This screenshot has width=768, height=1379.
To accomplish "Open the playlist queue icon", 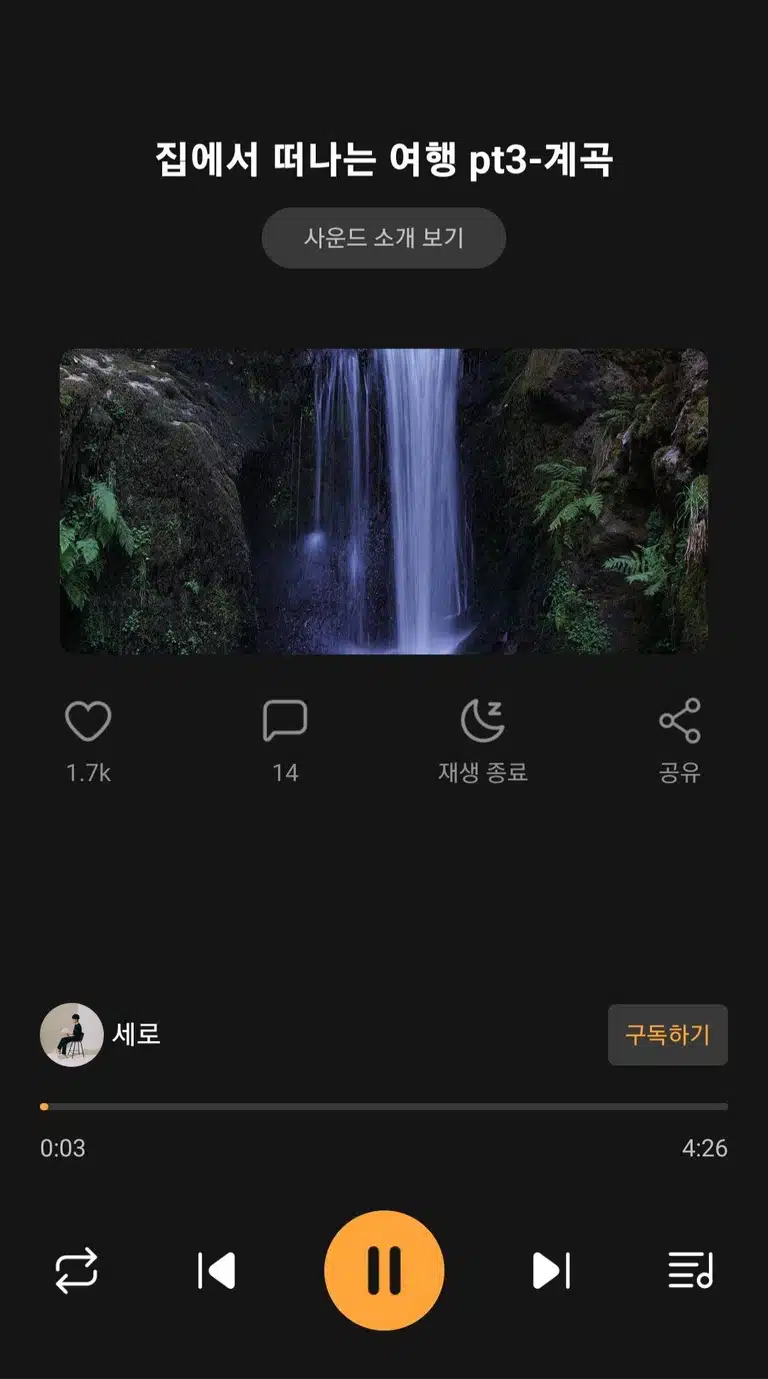I will (691, 1271).
